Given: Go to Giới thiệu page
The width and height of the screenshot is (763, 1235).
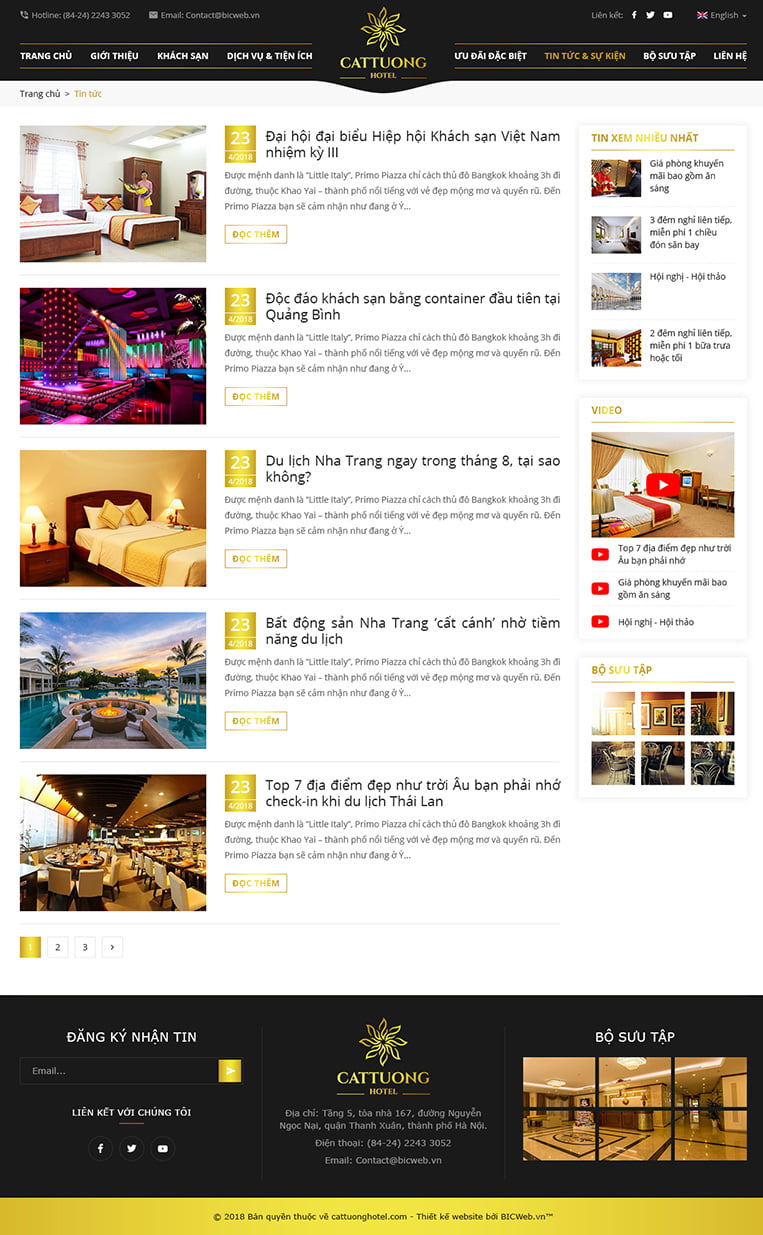Looking at the screenshot, I should pyautogui.click(x=114, y=56).
